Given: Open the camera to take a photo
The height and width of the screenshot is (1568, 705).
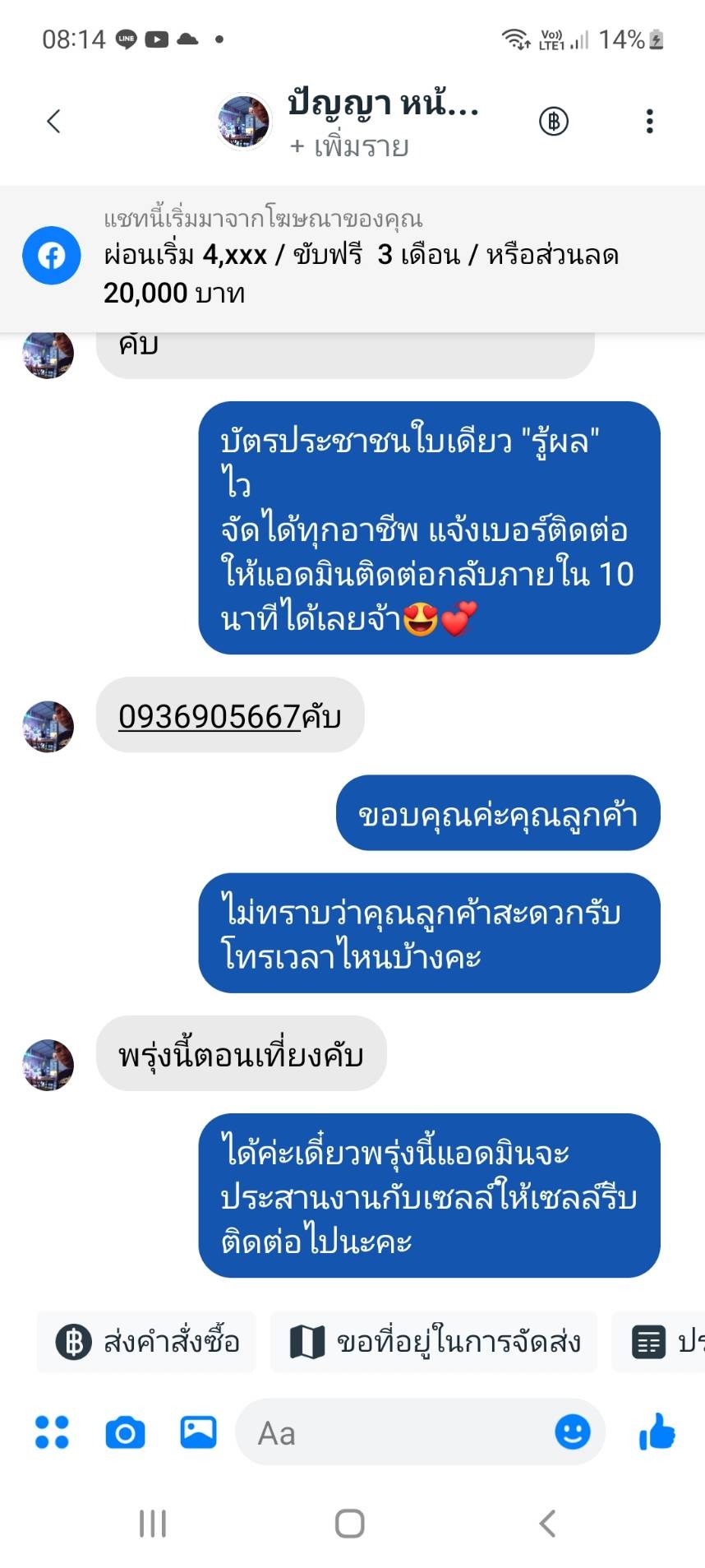Looking at the screenshot, I should pyautogui.click(x=125, y=1433).
